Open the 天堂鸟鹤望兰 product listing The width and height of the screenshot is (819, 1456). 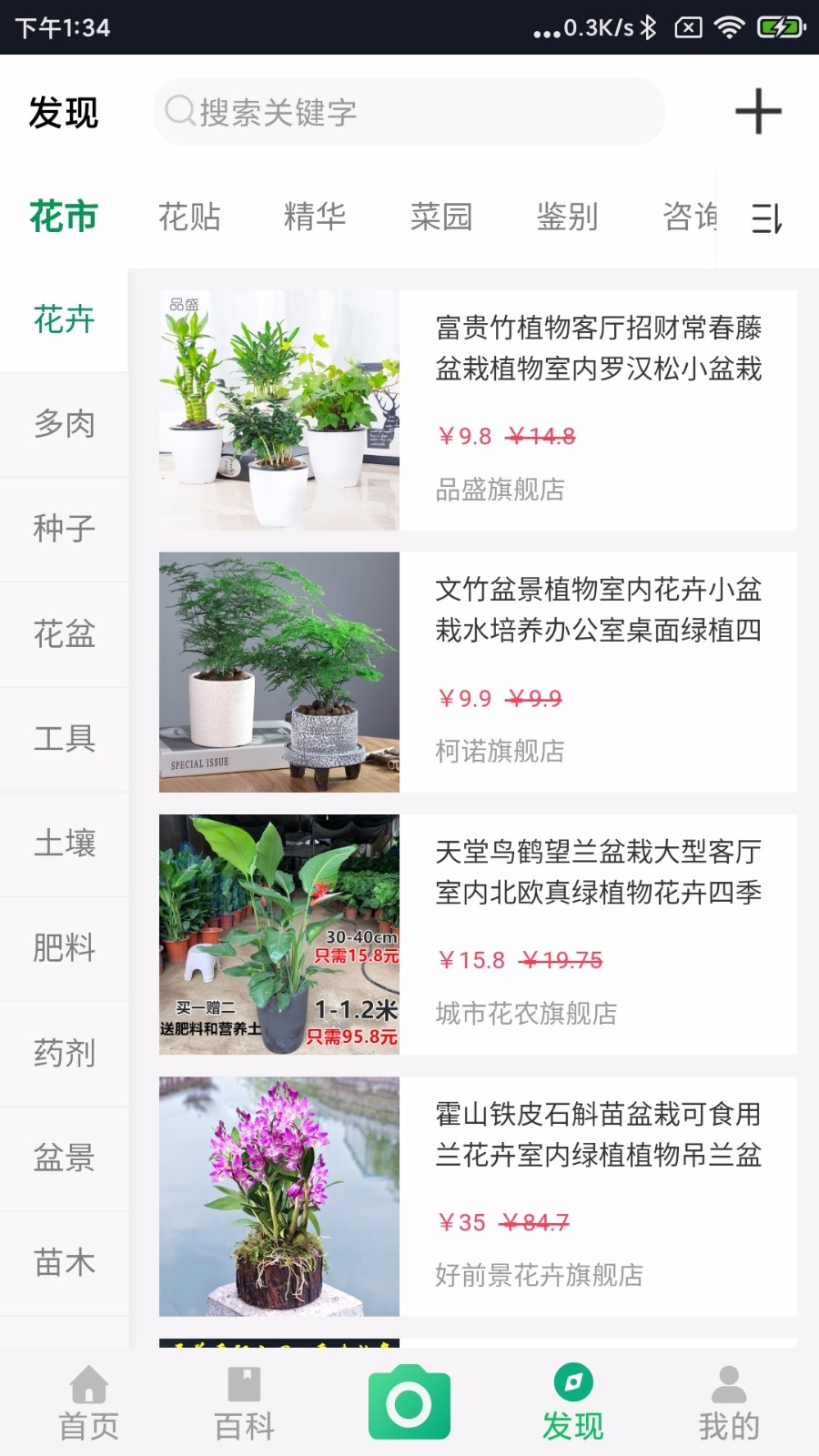click(x=478, y=935)
